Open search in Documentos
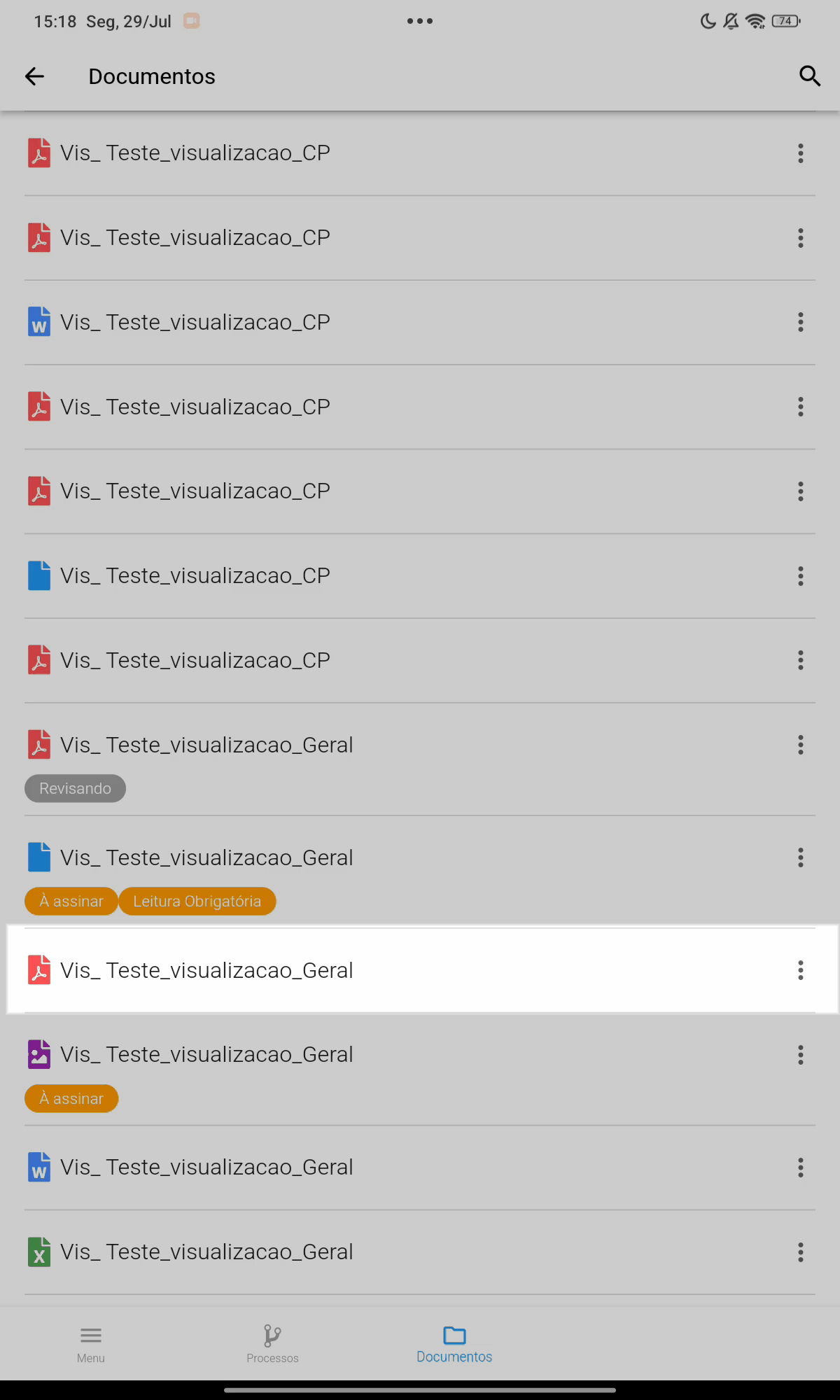 809,76
